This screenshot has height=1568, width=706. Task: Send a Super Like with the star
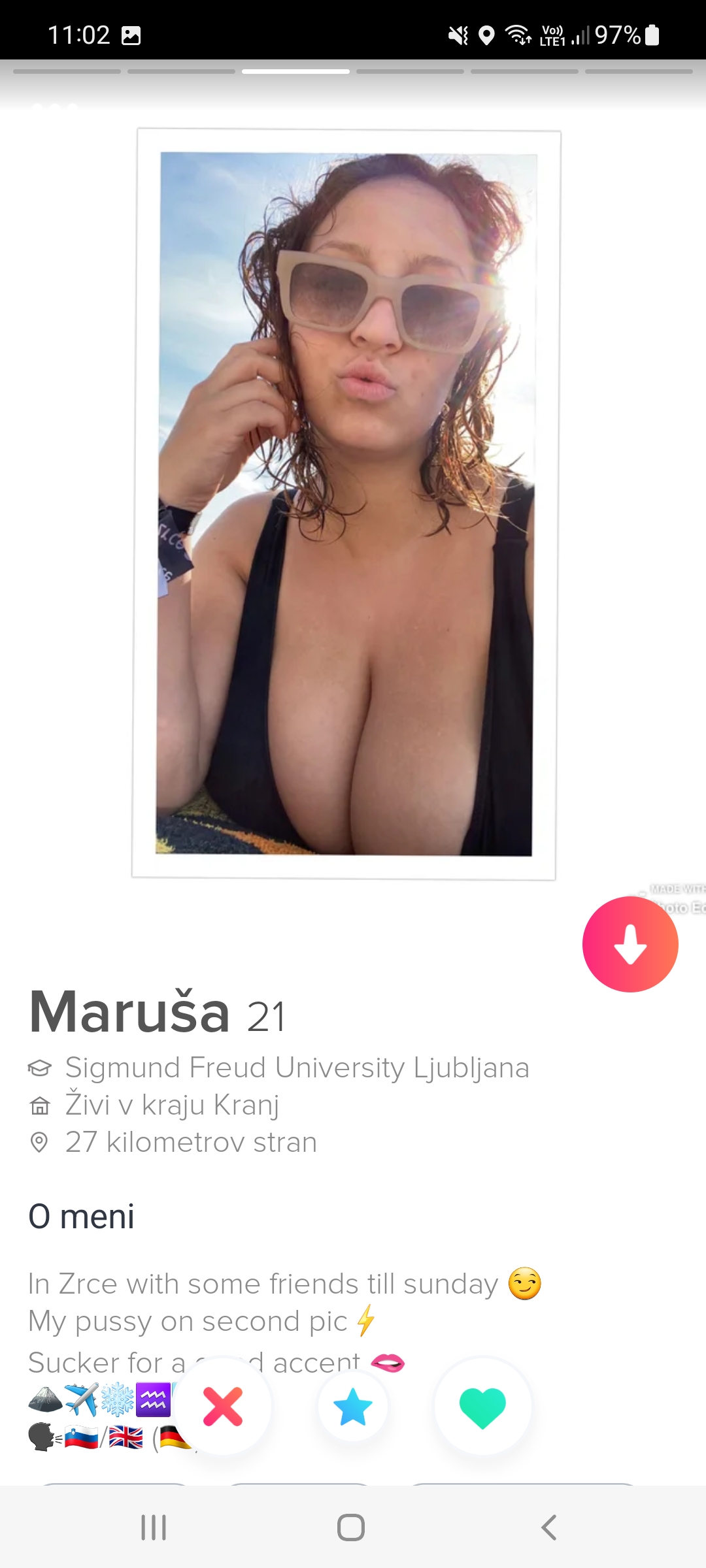point(353,1406)
